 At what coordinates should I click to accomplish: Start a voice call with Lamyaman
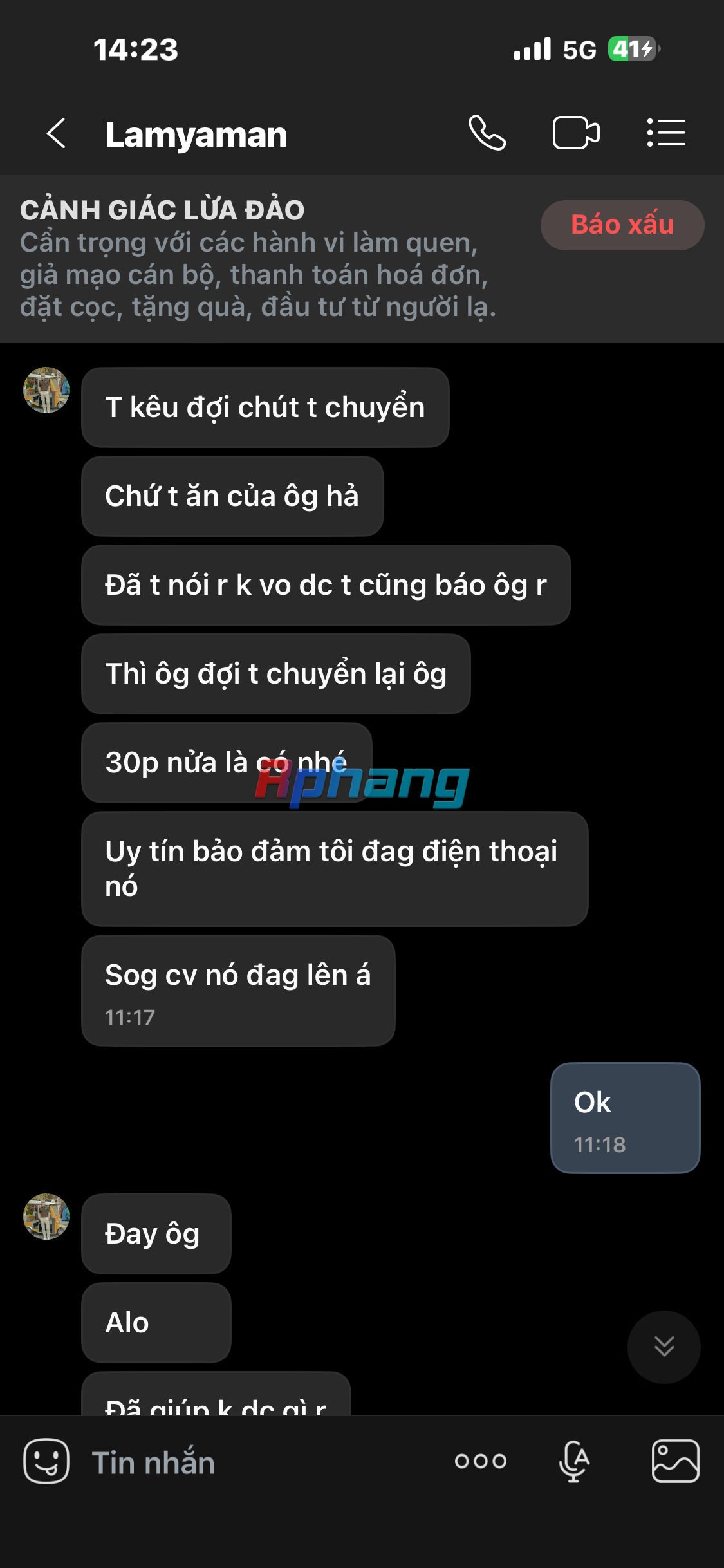click(x=487, y=133)
